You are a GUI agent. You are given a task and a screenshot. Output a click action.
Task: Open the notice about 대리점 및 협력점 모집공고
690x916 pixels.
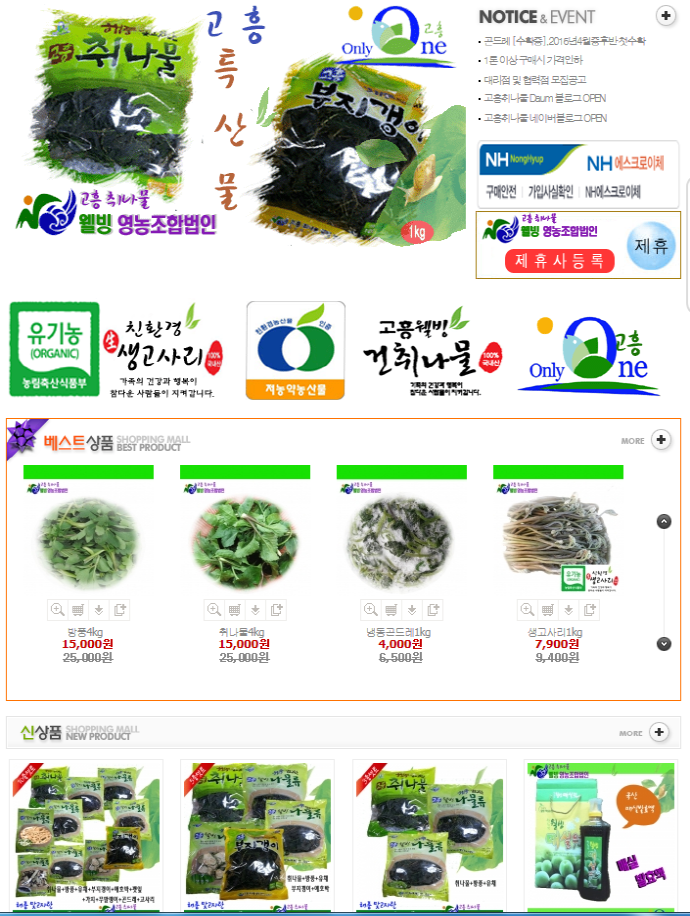[x=536, y=80]
